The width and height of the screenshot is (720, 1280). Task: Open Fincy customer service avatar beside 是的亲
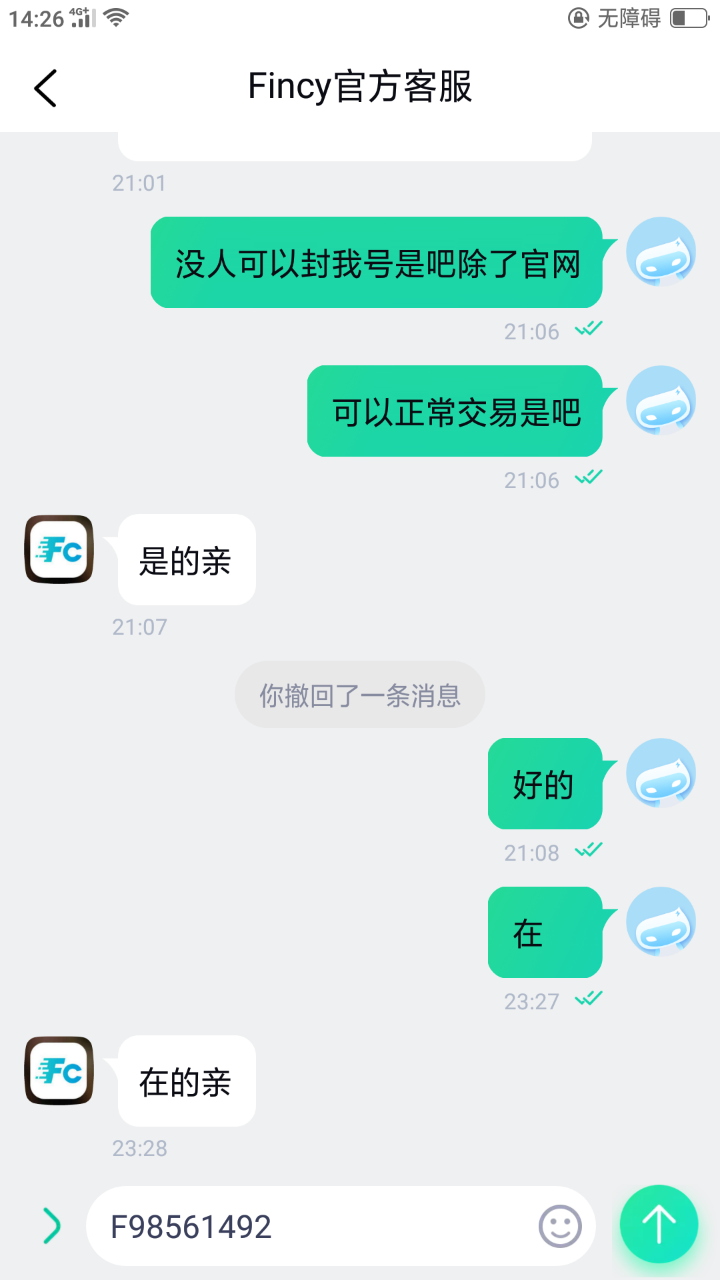59,549
